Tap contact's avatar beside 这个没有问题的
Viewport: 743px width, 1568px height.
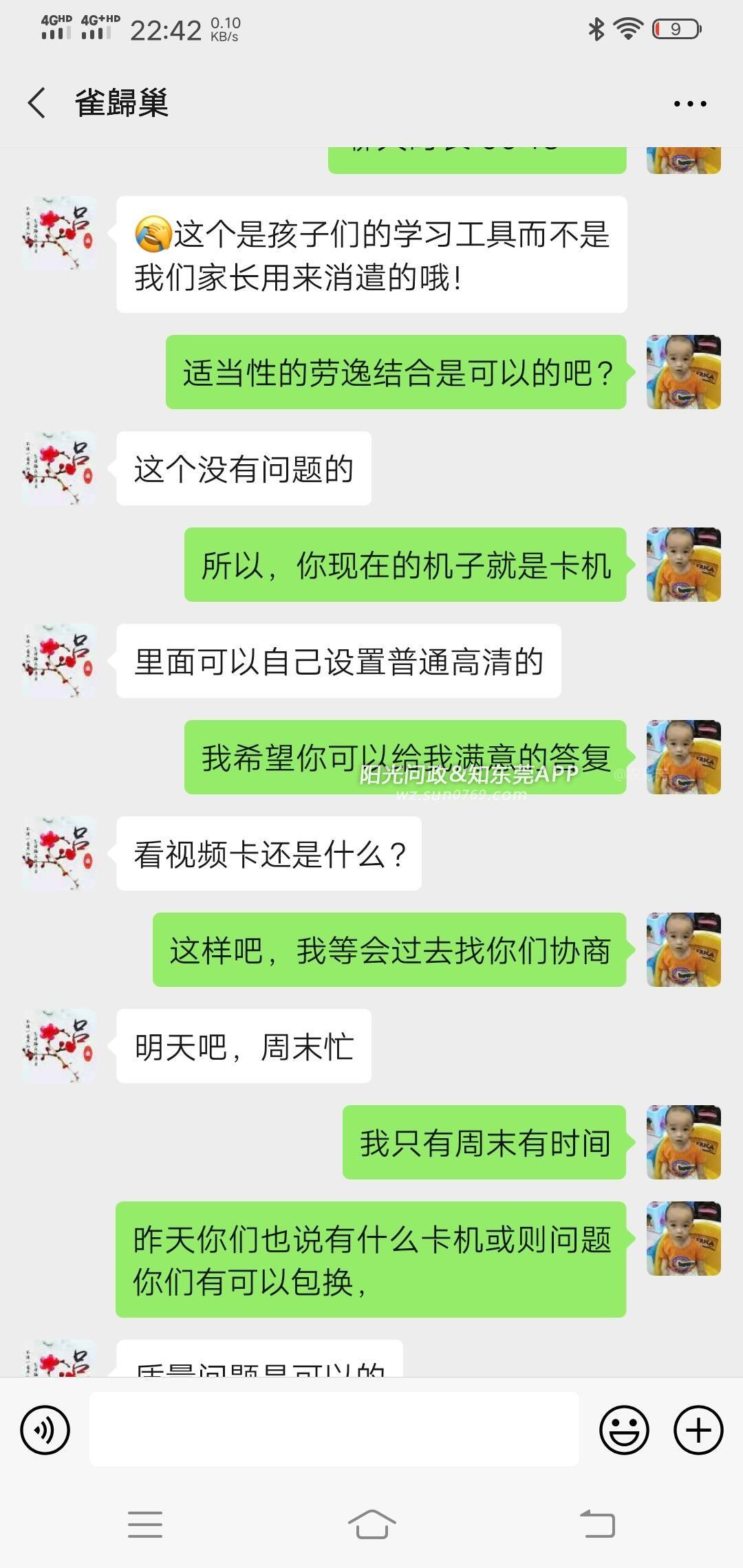59,468
